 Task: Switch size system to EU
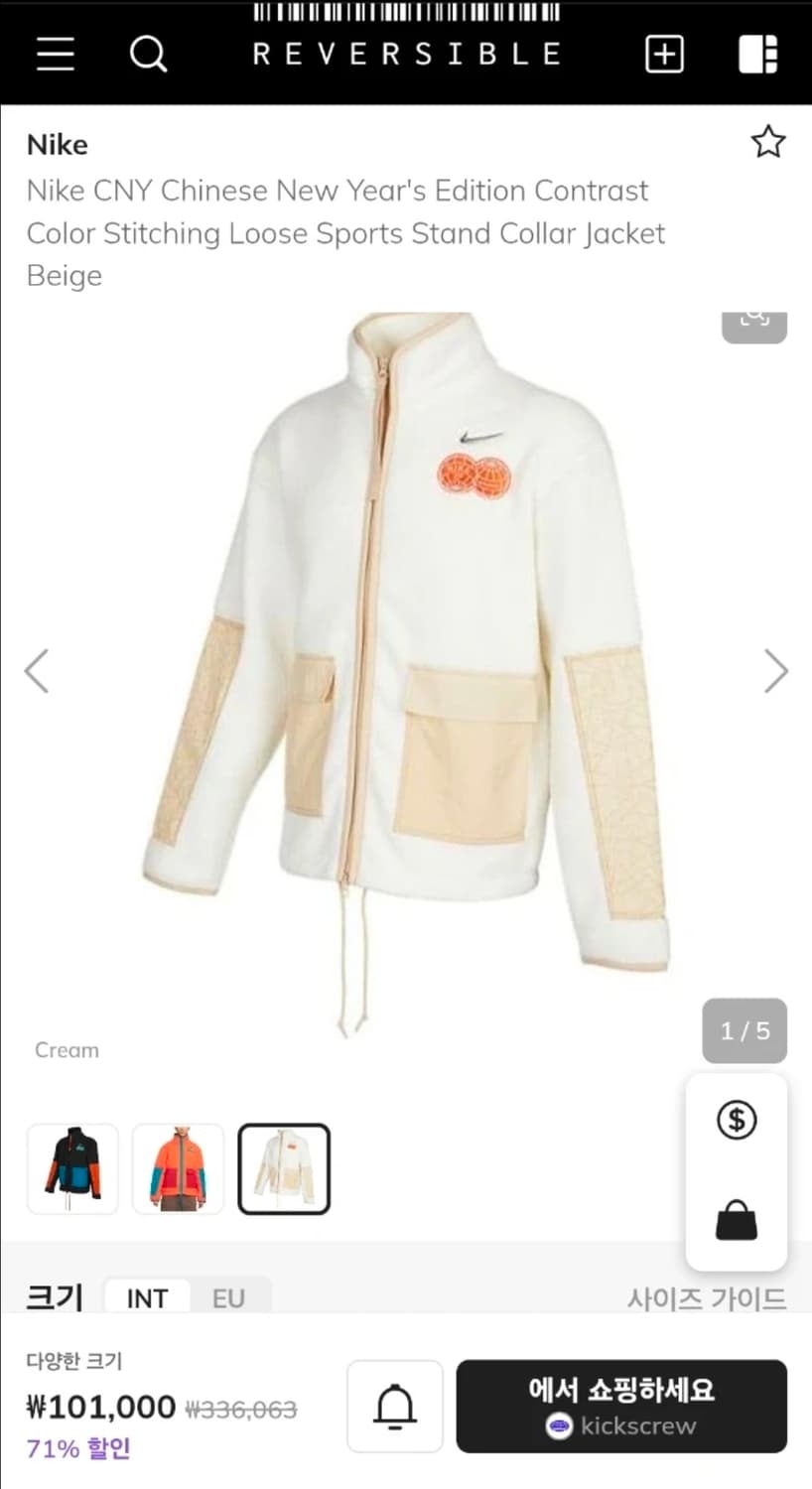tap(228, 1297)
